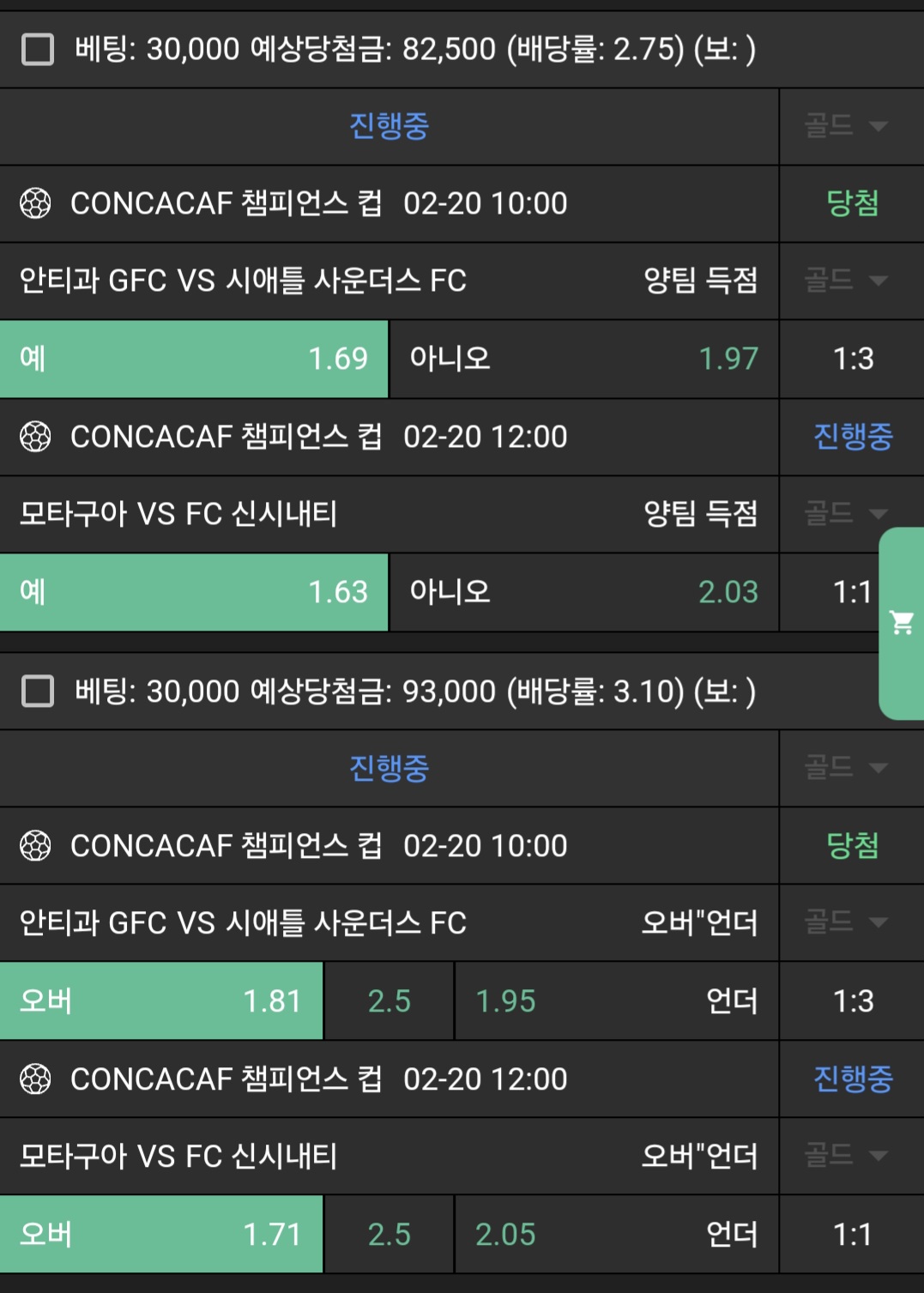Open 골드 dropdown beside the second 진행중 header
Viewport: 924px width, 1293px height.
(845, 768)
